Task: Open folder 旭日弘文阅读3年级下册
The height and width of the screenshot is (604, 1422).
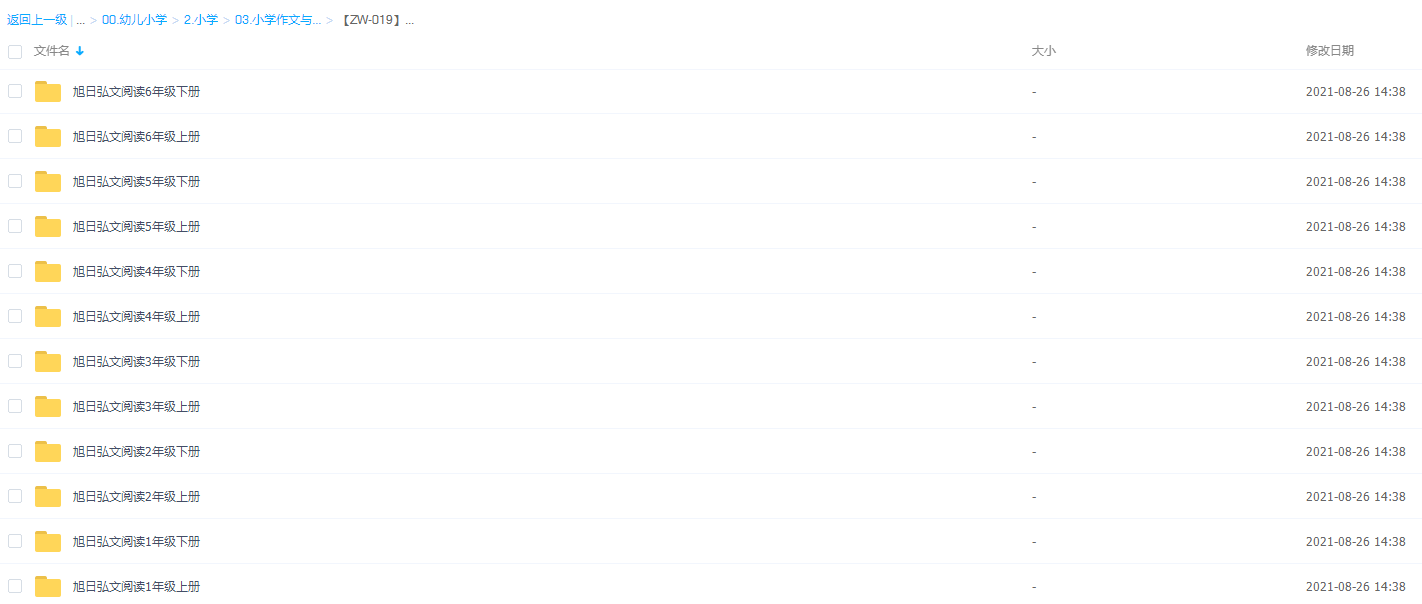Action: pos(136,362)
